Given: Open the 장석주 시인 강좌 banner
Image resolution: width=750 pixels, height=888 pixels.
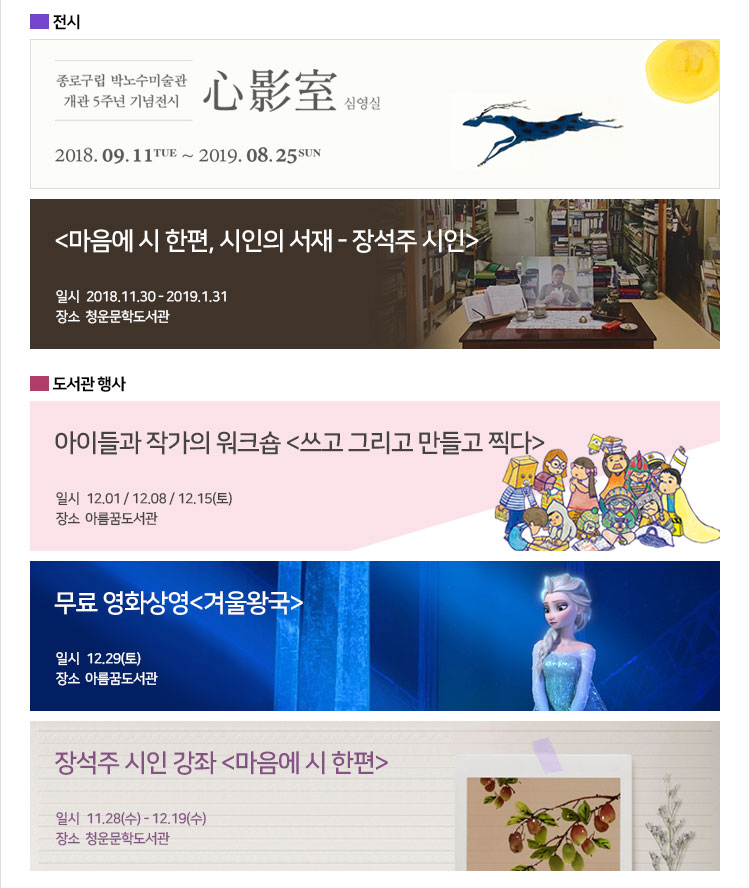Looking at the screenshot, I should [x=375, y=795].
